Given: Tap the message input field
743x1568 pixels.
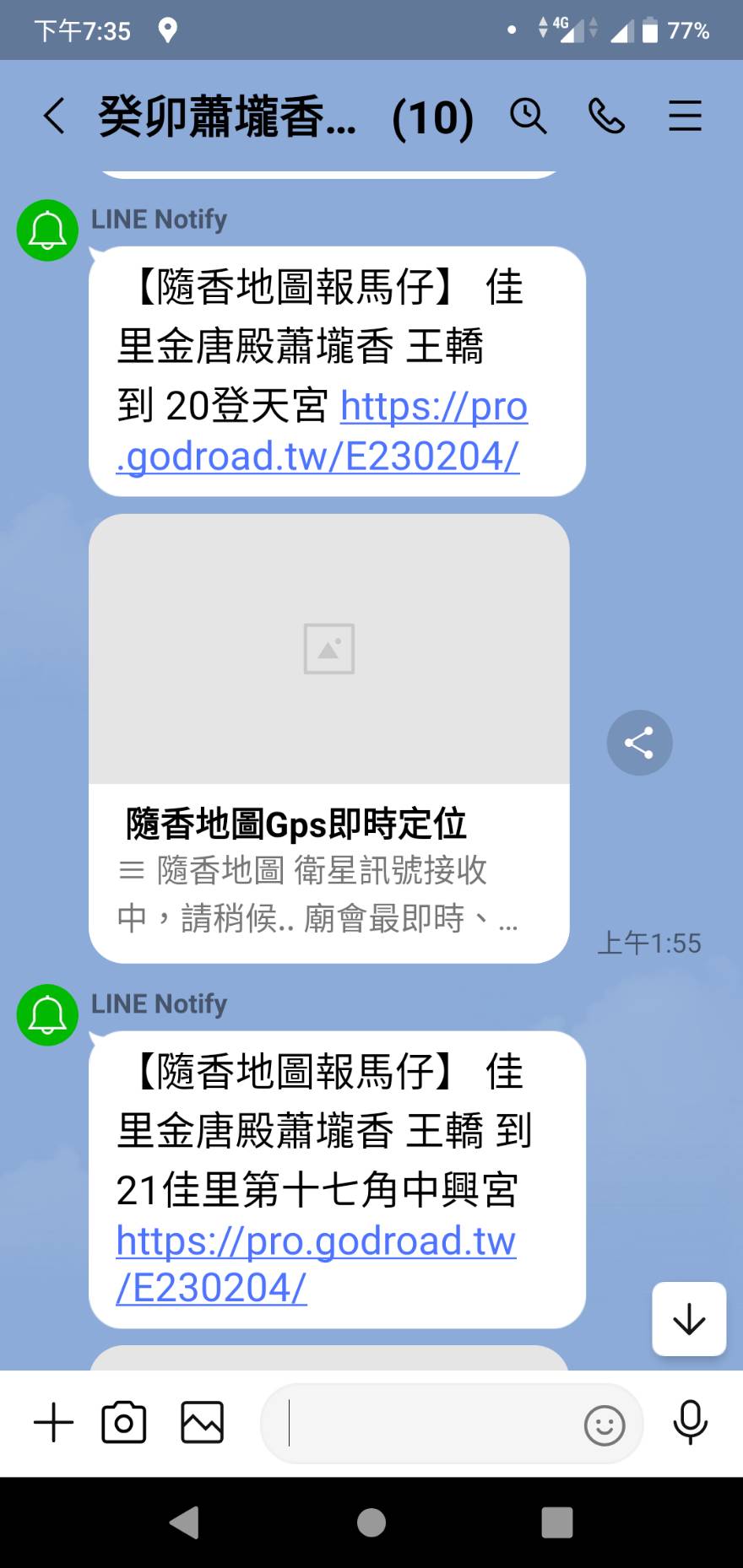Looking at the screenshot, I should click(422, 1424).
